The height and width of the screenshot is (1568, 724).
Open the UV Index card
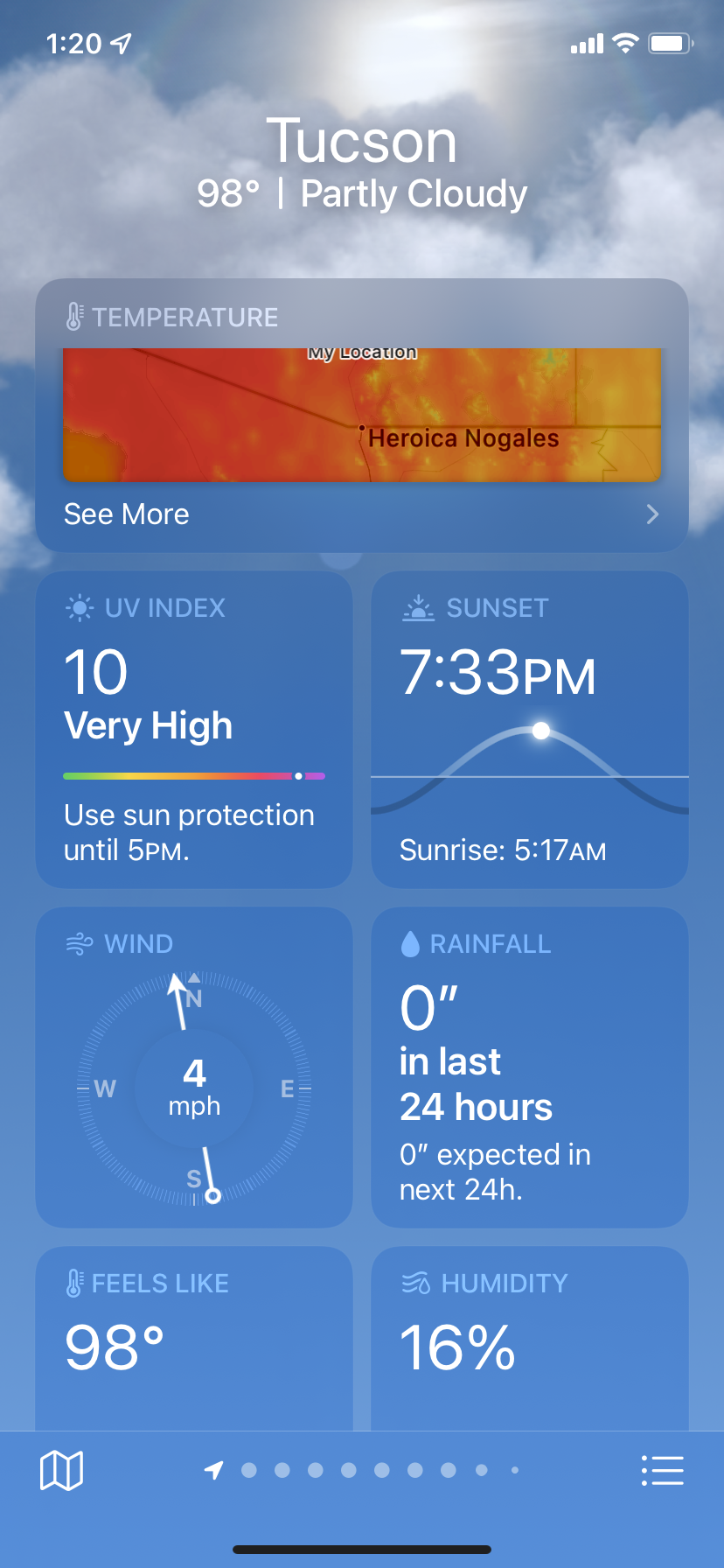tap(194, 730)
